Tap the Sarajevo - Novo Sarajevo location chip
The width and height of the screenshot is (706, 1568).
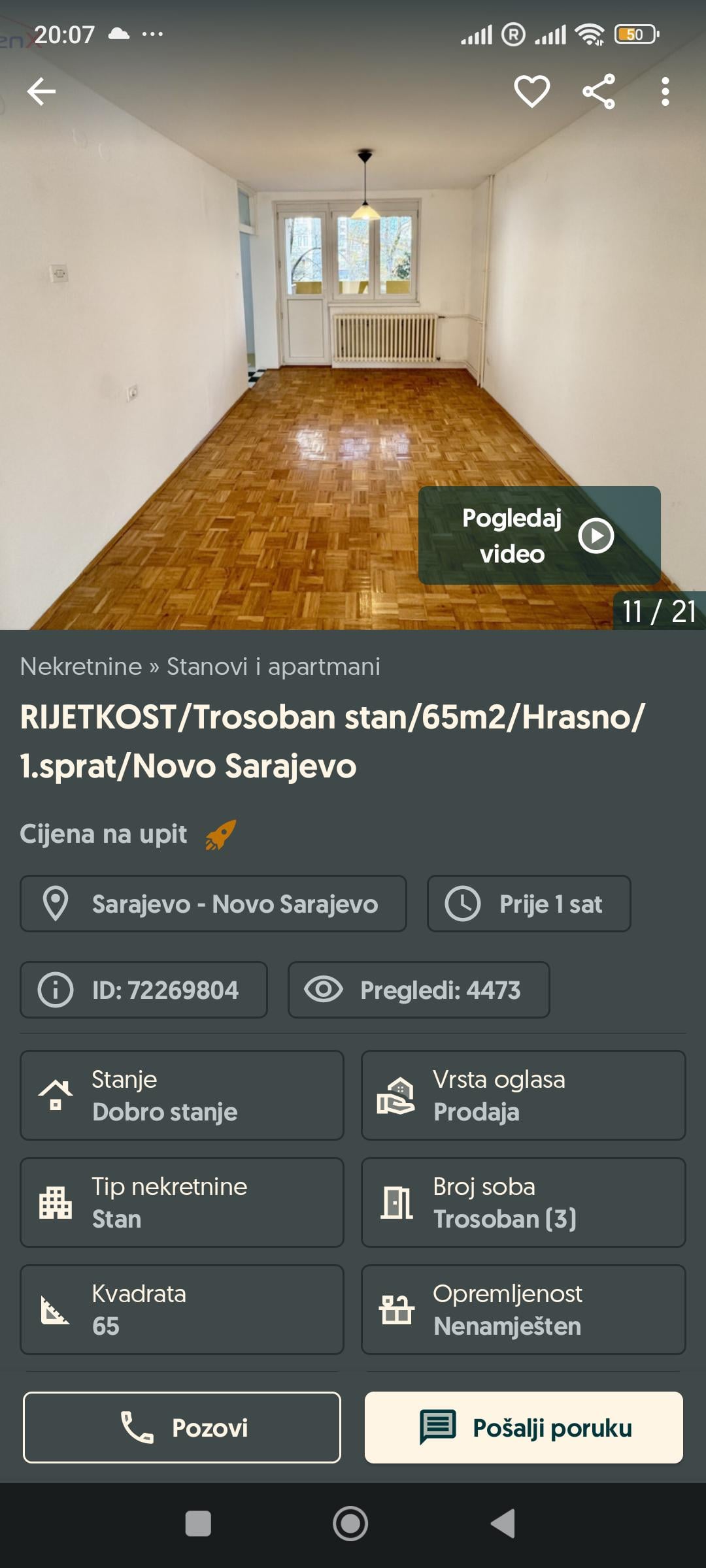(213, 904)
